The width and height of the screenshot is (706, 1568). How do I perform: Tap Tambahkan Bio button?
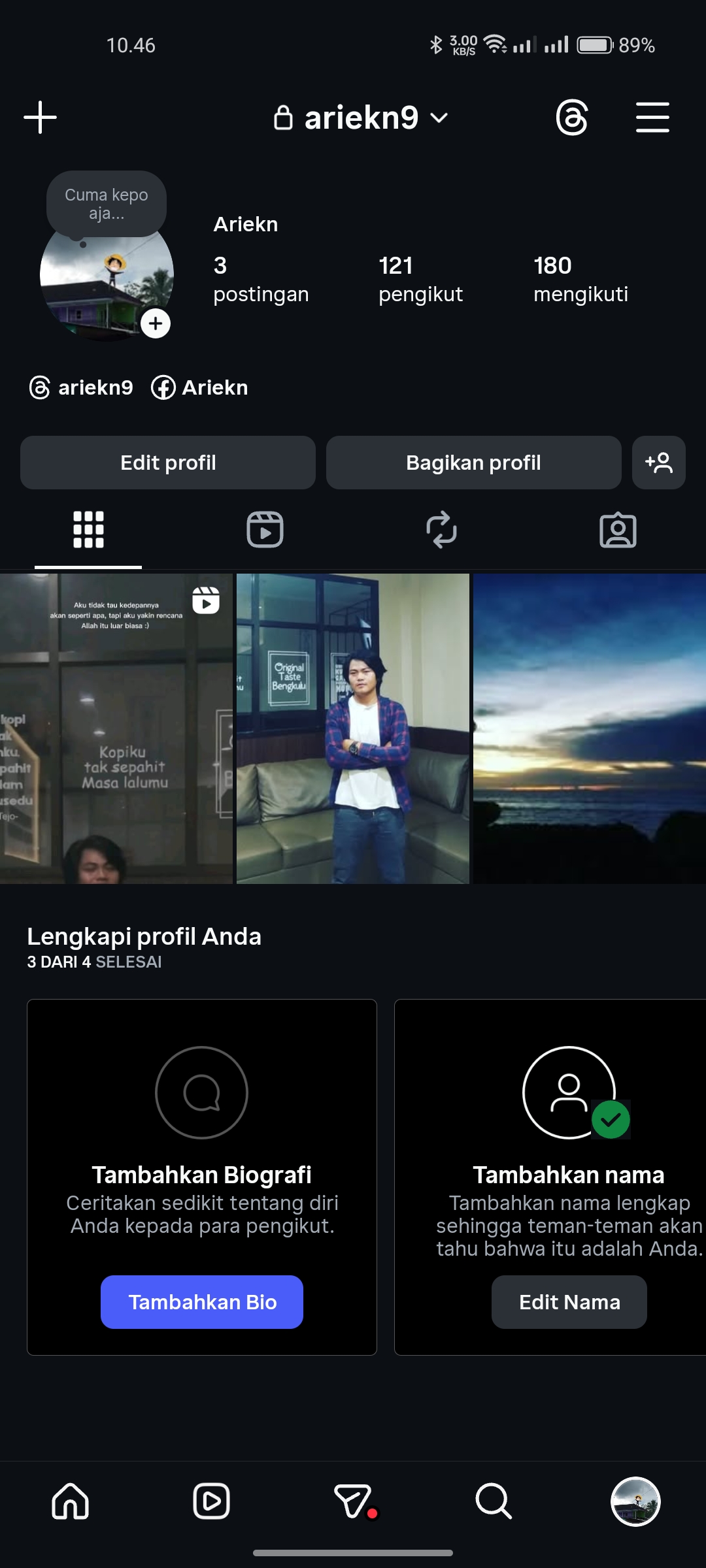[x=201, y=1302]
